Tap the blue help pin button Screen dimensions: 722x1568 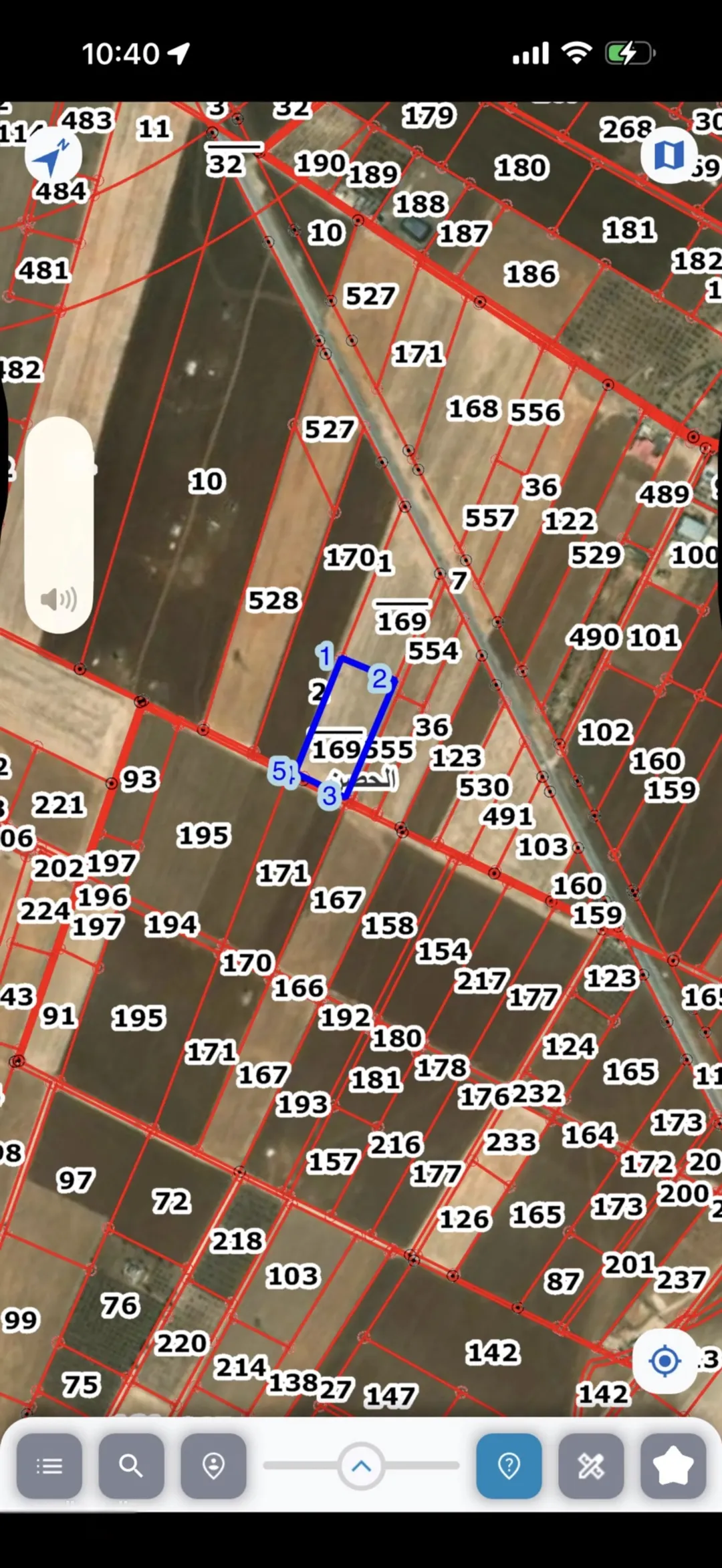(x=509, y=1466)
